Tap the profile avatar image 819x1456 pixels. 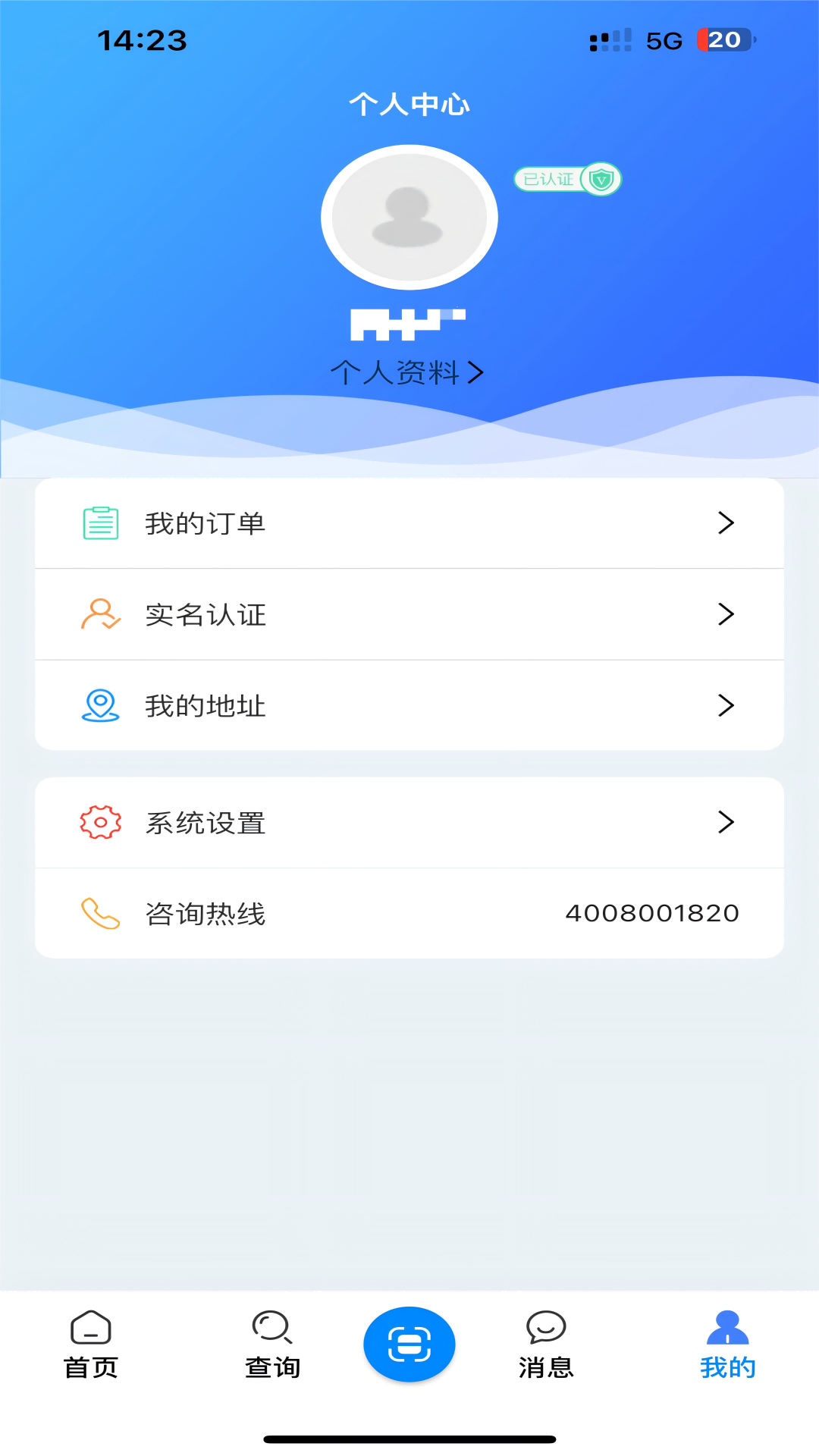tap(409, 216)
